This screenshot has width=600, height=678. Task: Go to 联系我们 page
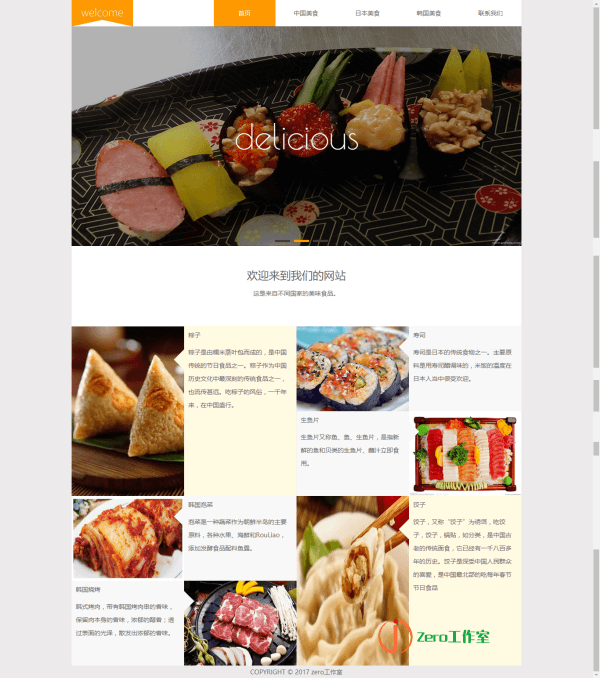click(x=490, y=13)
